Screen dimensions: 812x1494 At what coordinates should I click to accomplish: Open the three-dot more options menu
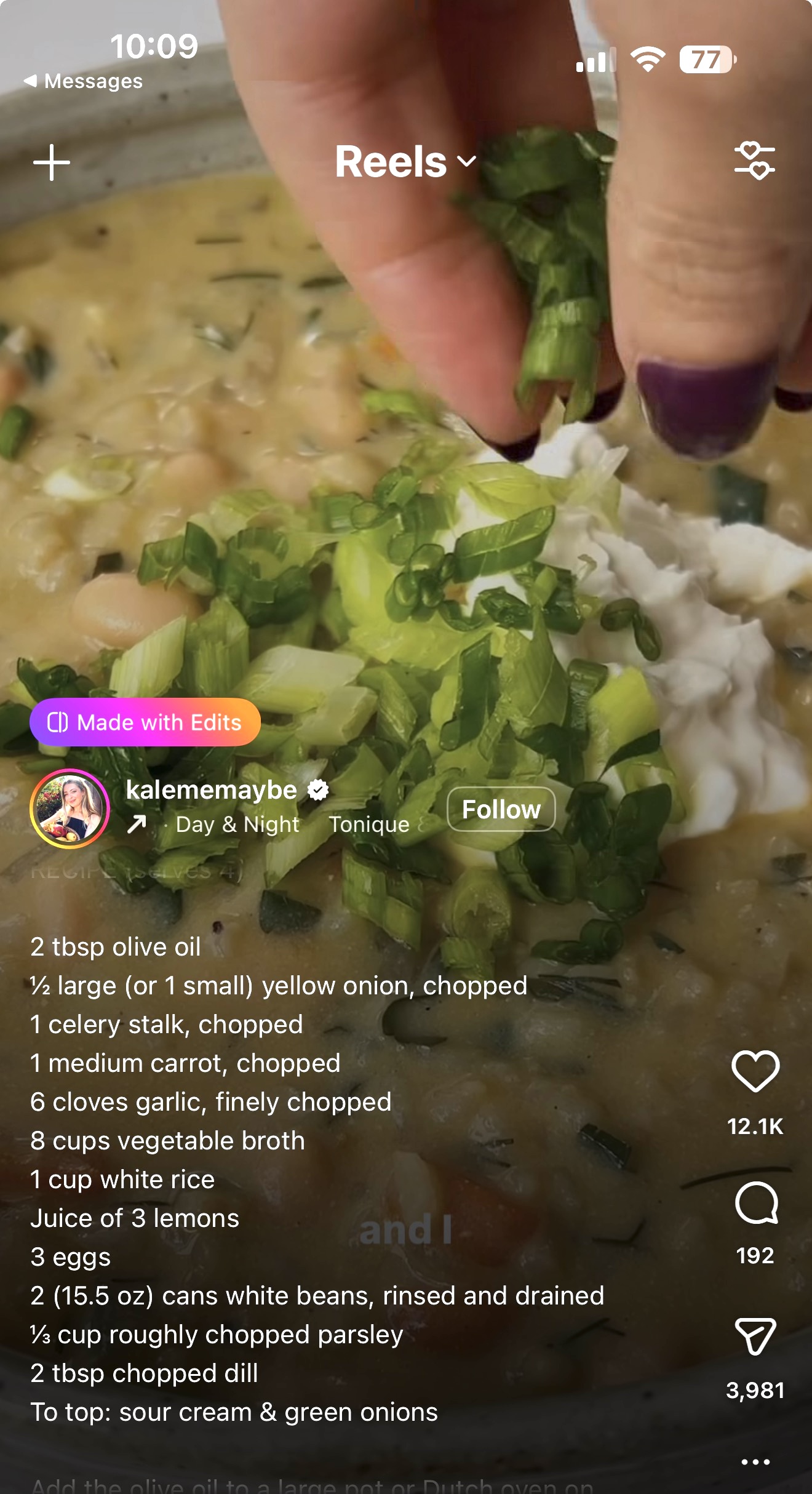click(755, 1462)
